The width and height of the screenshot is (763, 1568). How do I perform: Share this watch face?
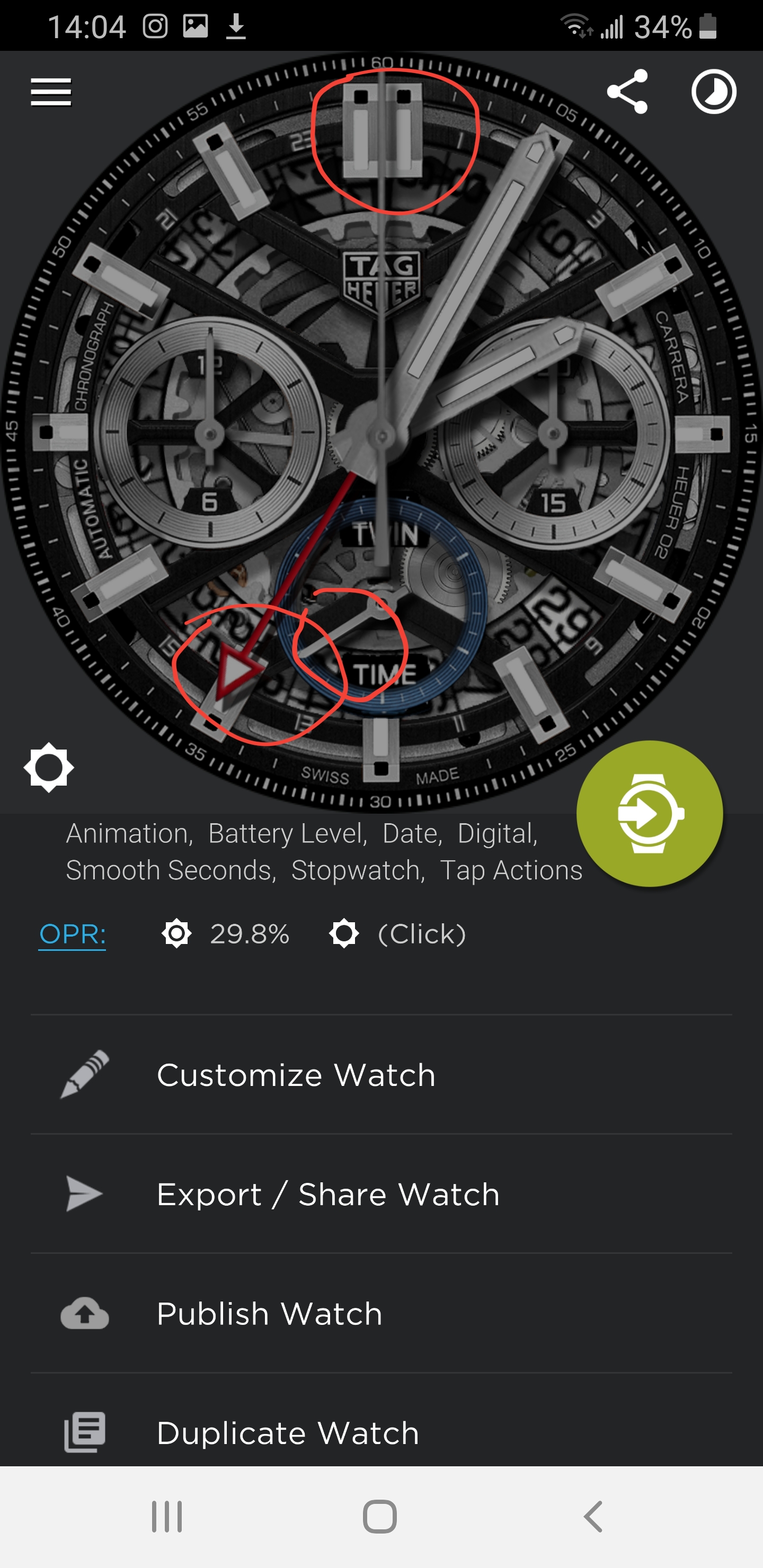click(x=627, y=91)
